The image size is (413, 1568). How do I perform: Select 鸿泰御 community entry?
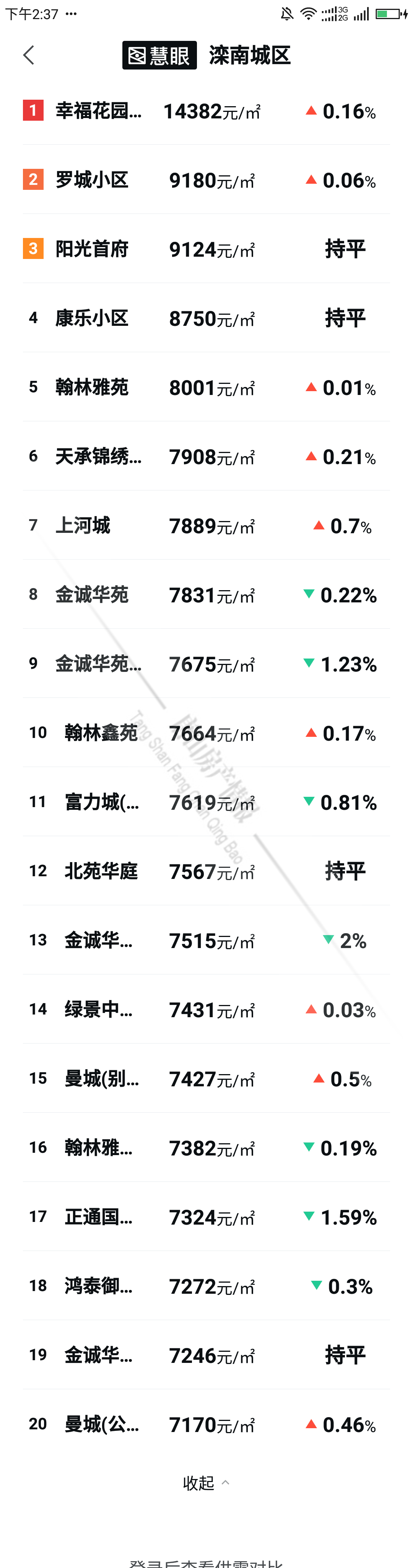98,1286
